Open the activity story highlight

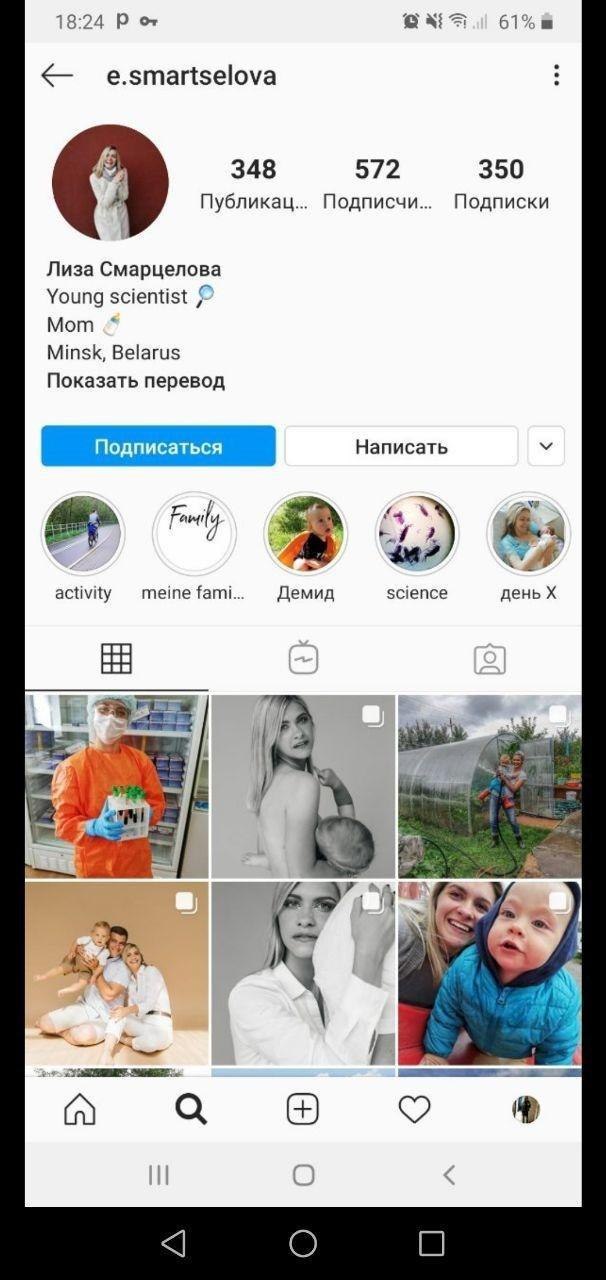coord(83,534)
